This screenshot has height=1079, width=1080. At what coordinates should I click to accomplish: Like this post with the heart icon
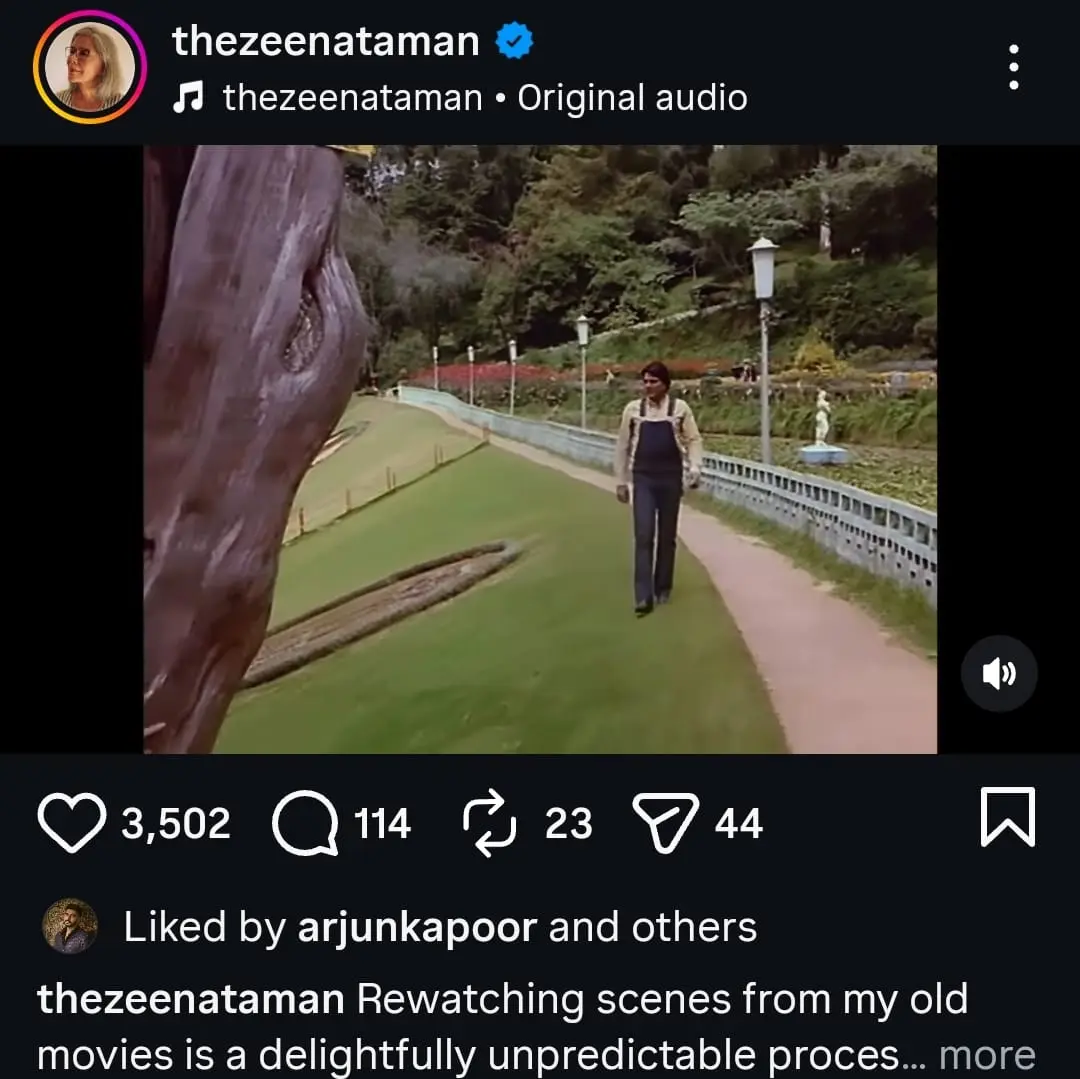(72, 823)
